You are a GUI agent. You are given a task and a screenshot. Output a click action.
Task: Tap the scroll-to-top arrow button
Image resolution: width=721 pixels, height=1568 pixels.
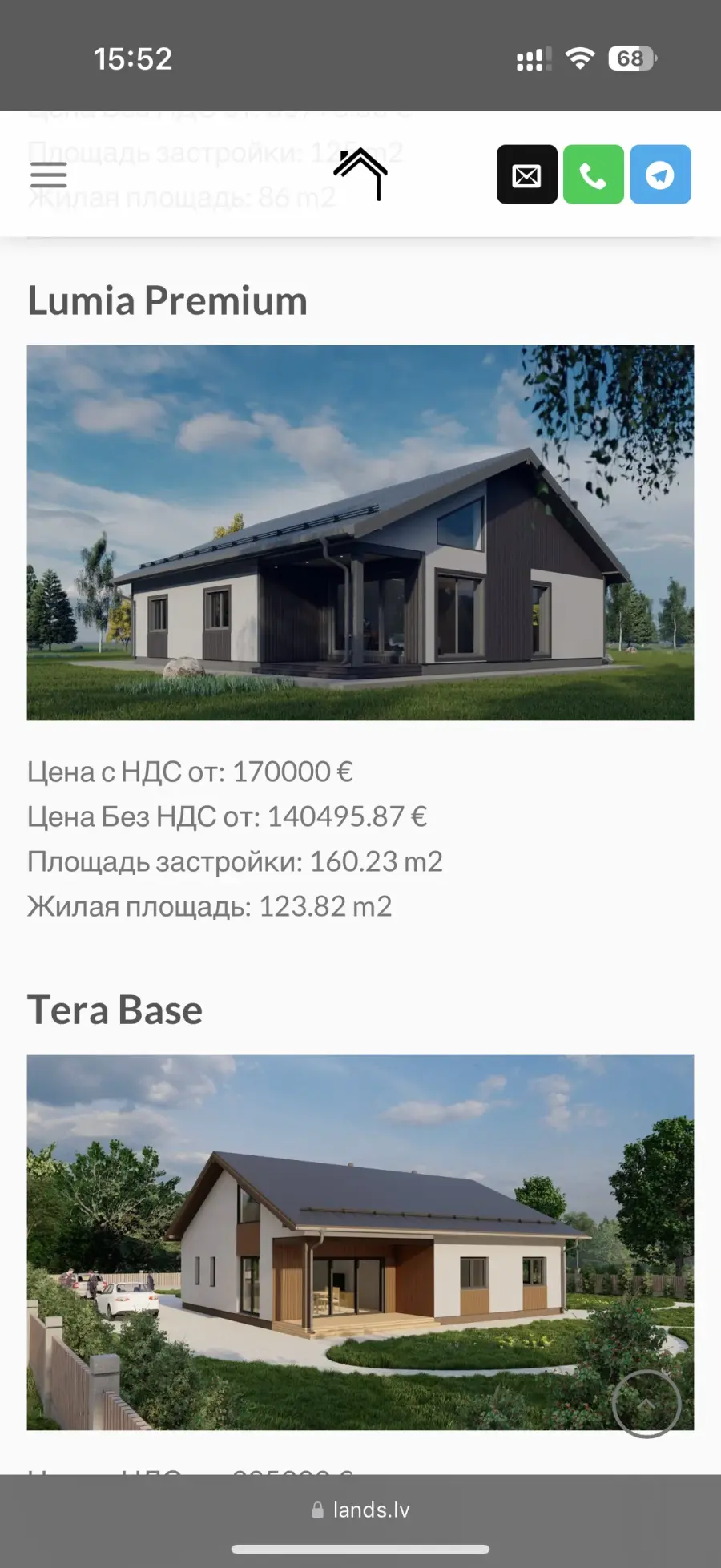coord(646,1404)
